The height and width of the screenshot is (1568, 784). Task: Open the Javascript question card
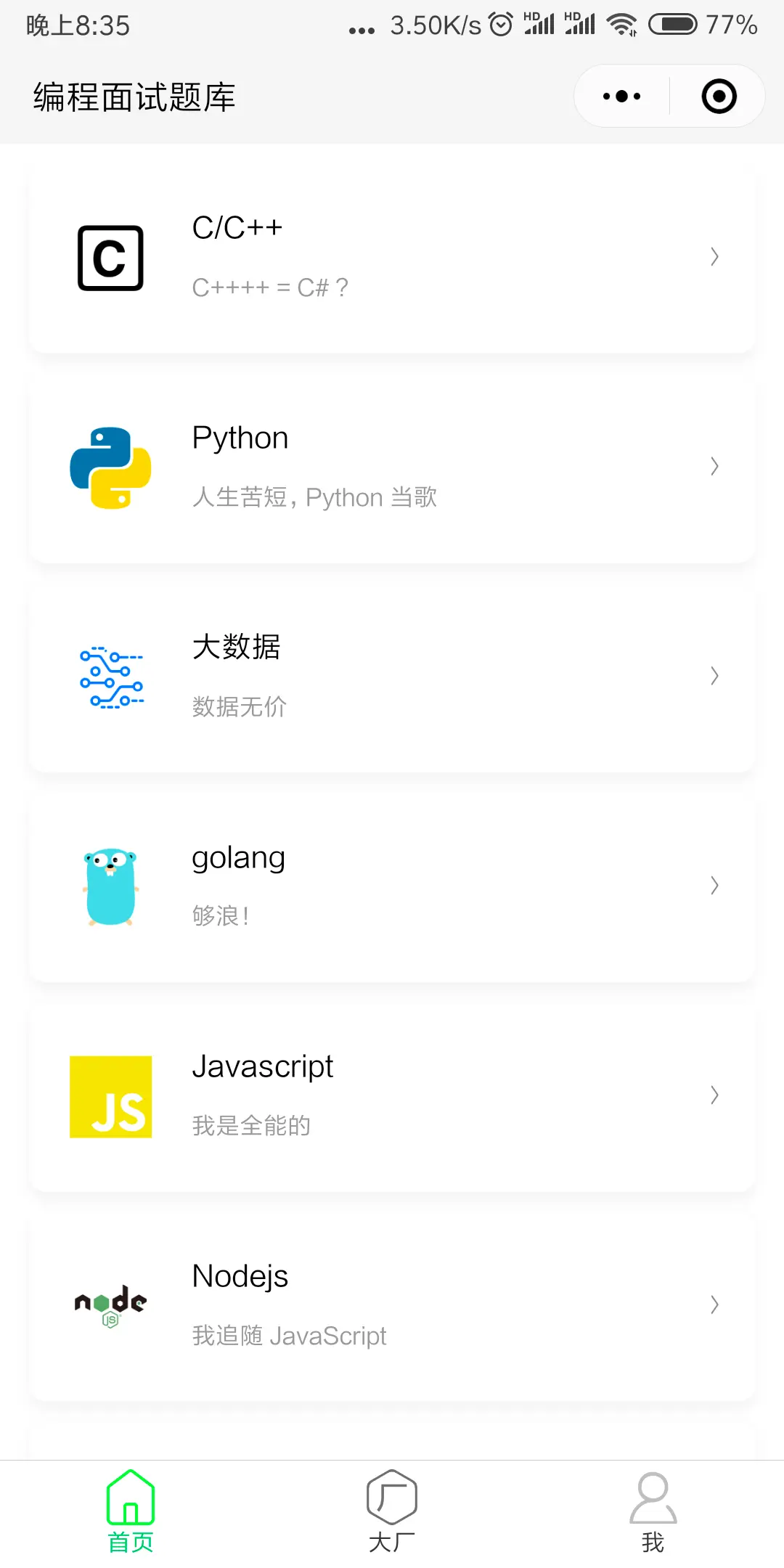pos(392,1095)
